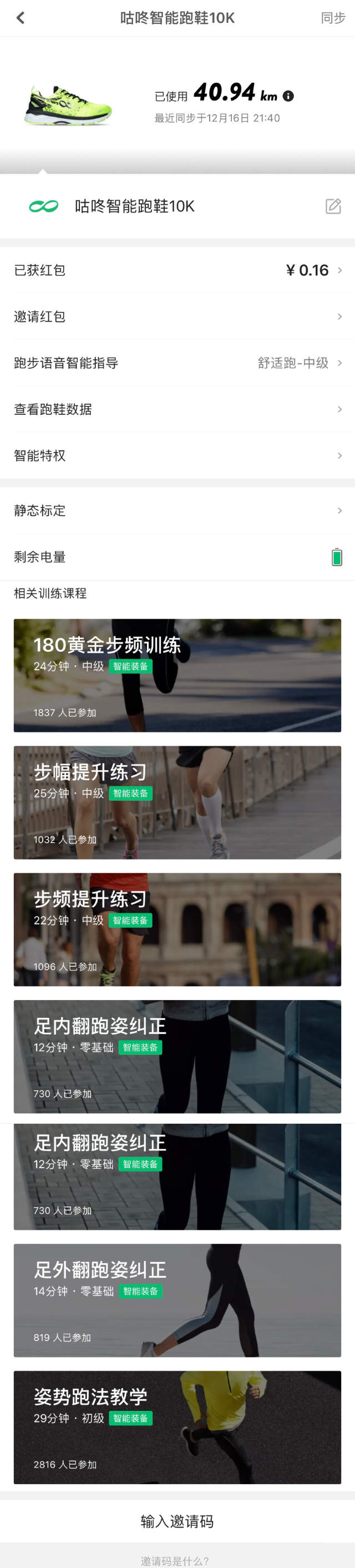Open the 180黄金步频训练 course
The image size is (355, 1568).
point(177,675)
